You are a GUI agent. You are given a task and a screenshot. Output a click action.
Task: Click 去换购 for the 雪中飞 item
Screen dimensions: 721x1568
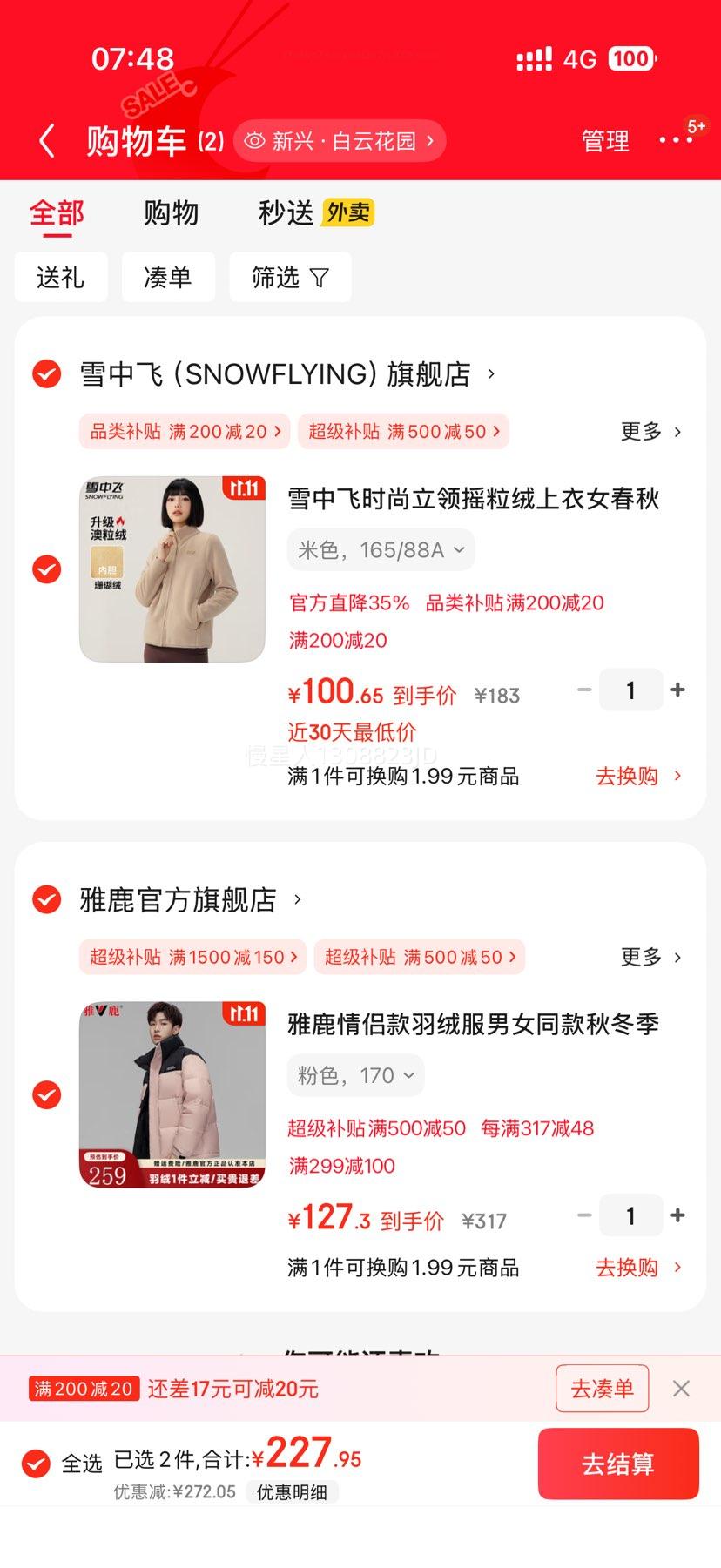point(630,776)
